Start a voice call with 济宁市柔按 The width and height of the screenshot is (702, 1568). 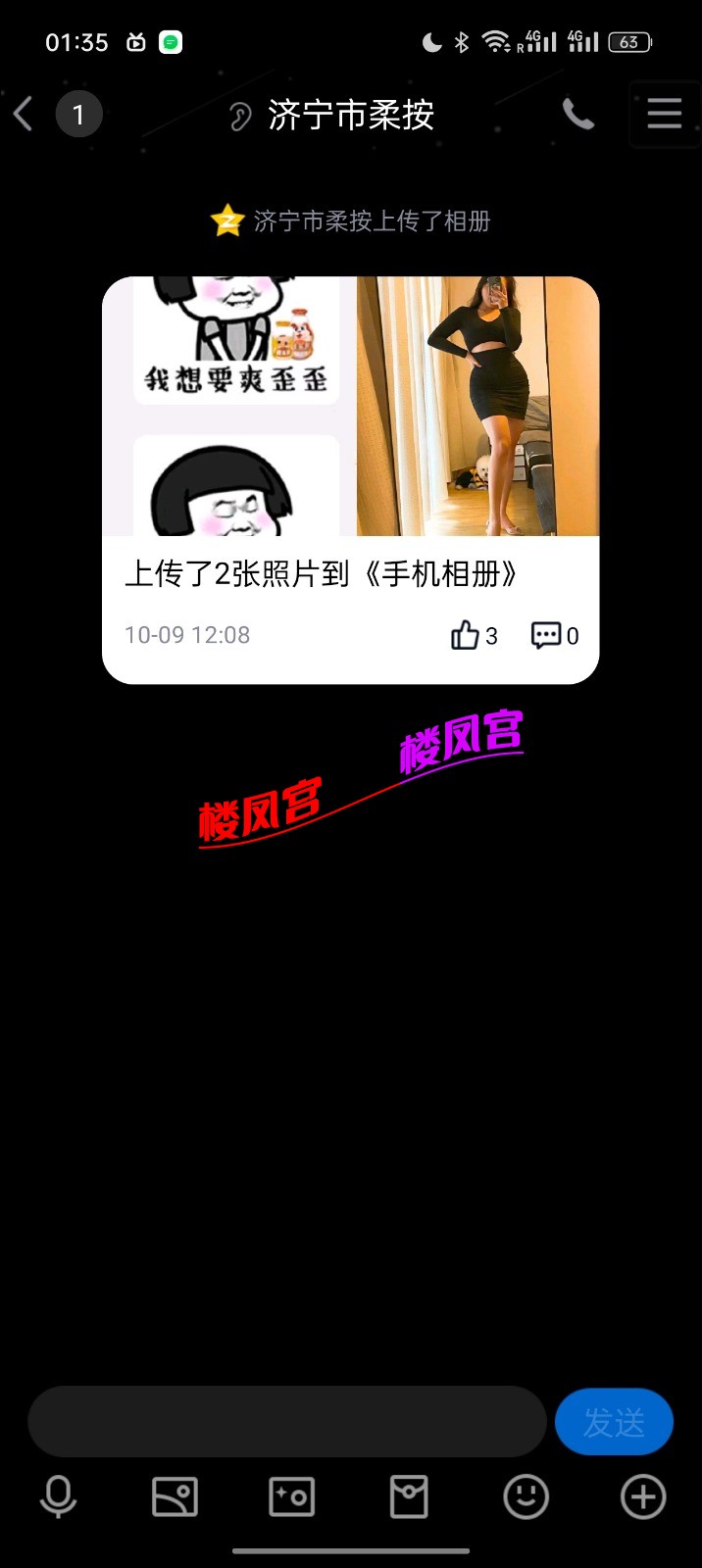point(578,115)
